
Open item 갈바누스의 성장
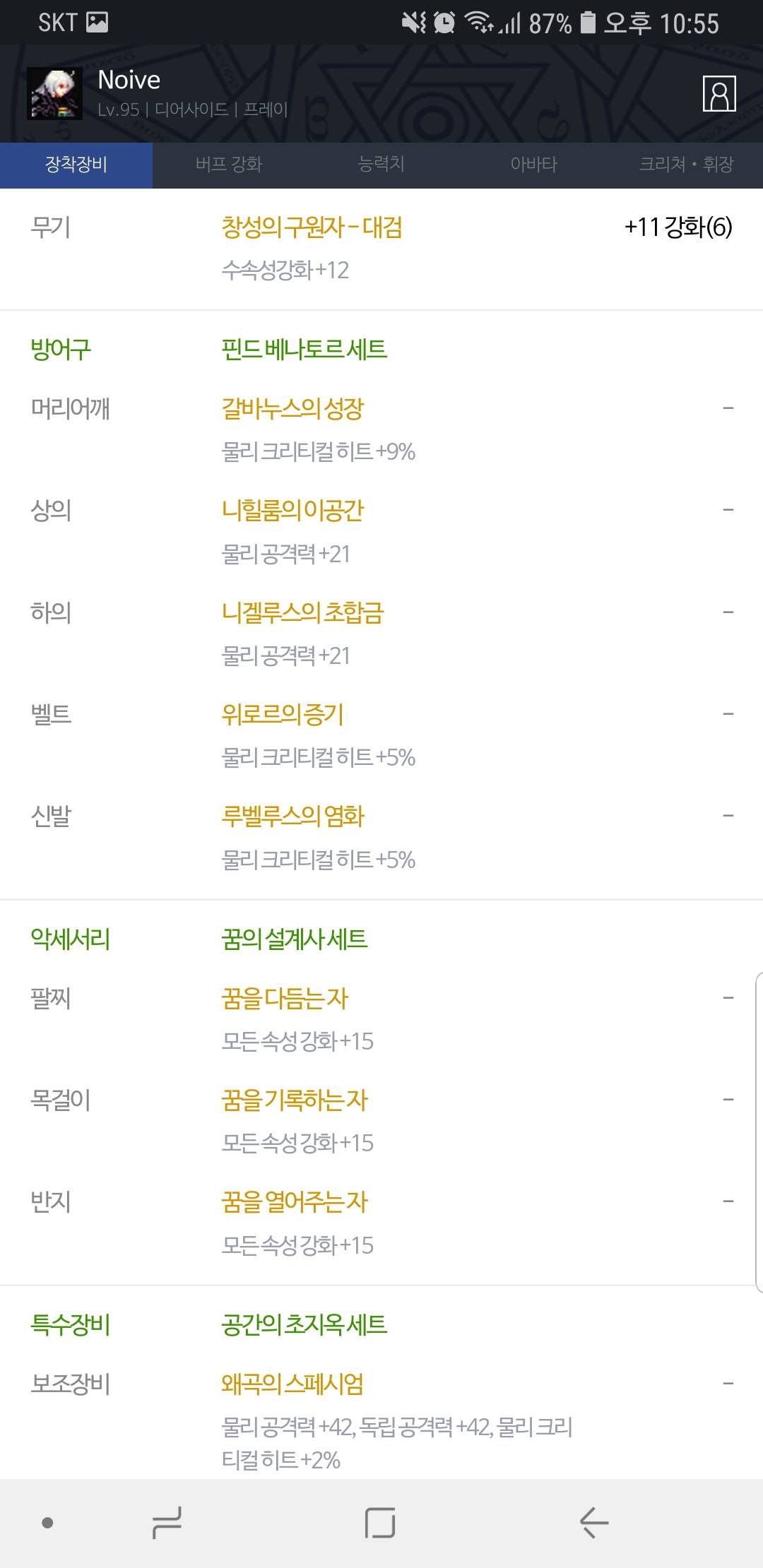(292, 408)
